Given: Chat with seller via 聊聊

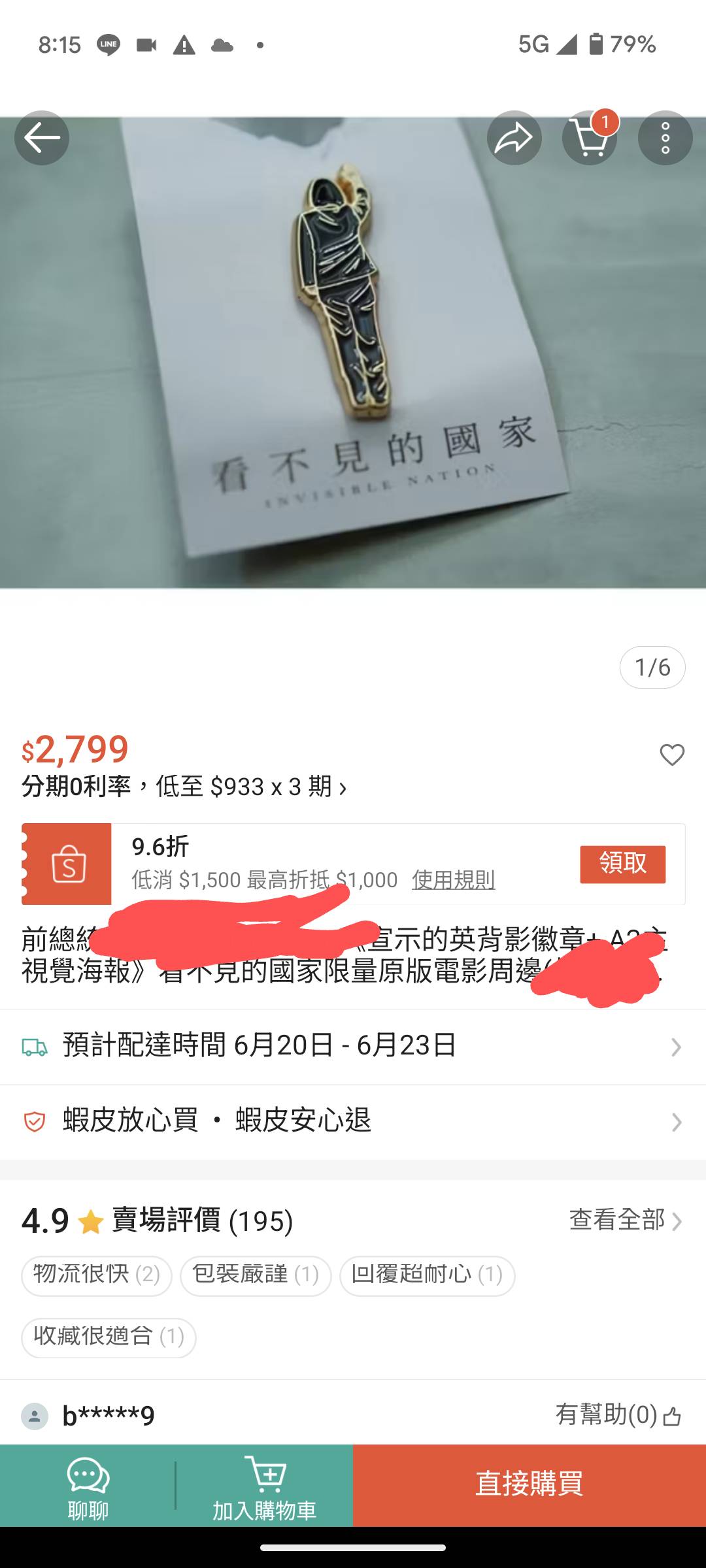Looking at the screenshot, I should pyautogui.click(x=88, y=1486).
